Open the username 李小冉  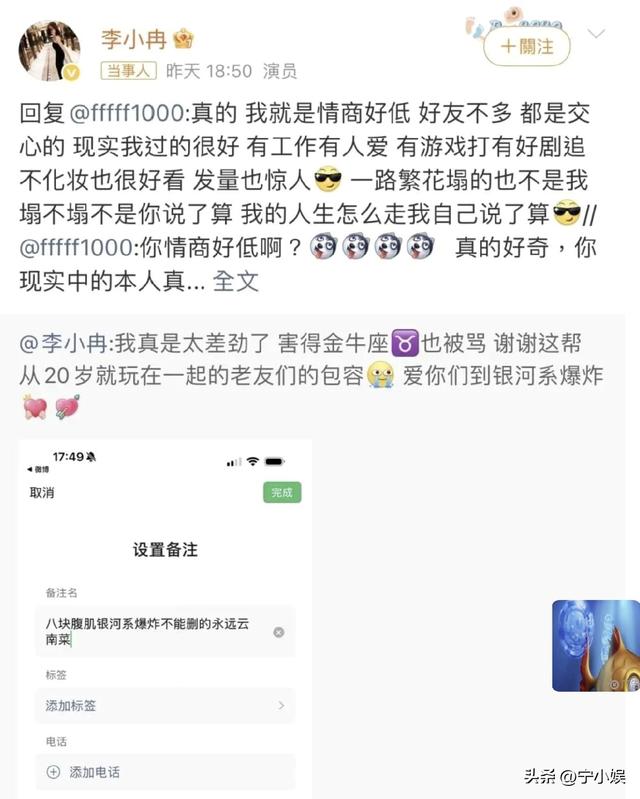134,39
